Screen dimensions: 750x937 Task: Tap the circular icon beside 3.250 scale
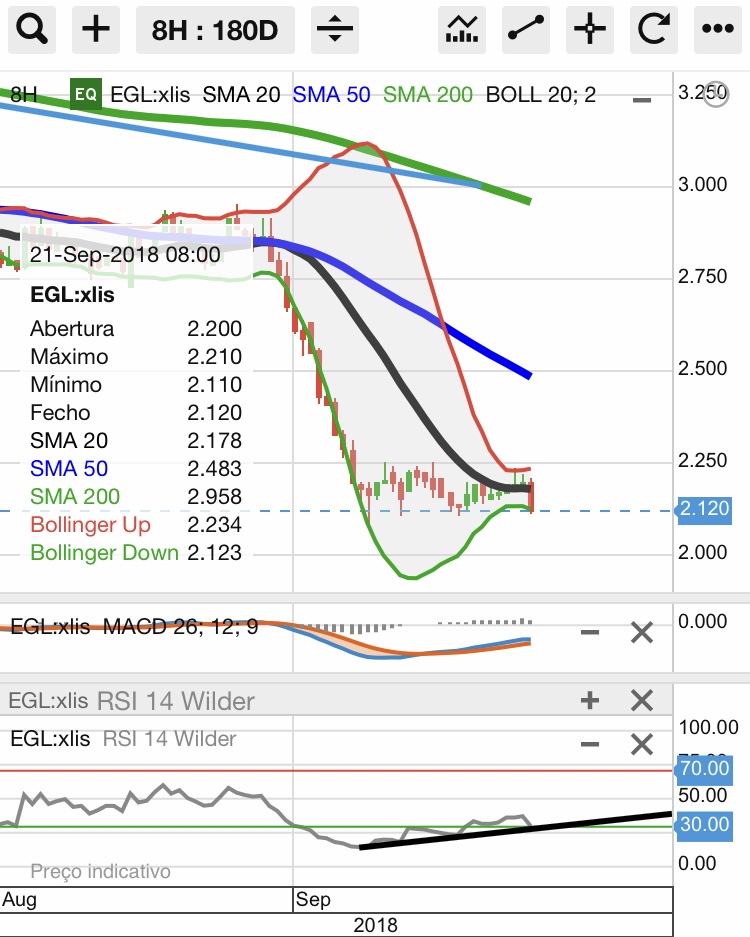point(716,95)
